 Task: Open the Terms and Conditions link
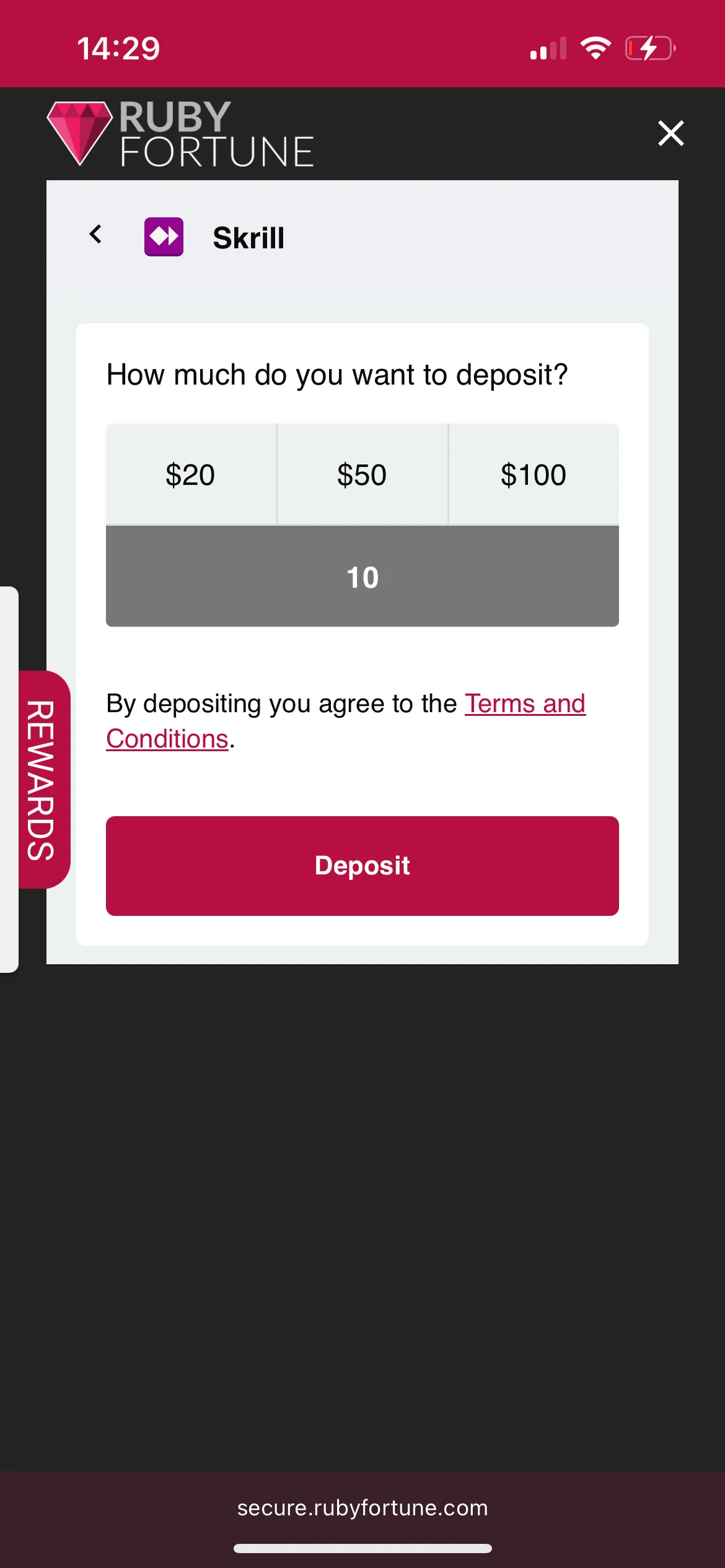pos(524,704)
